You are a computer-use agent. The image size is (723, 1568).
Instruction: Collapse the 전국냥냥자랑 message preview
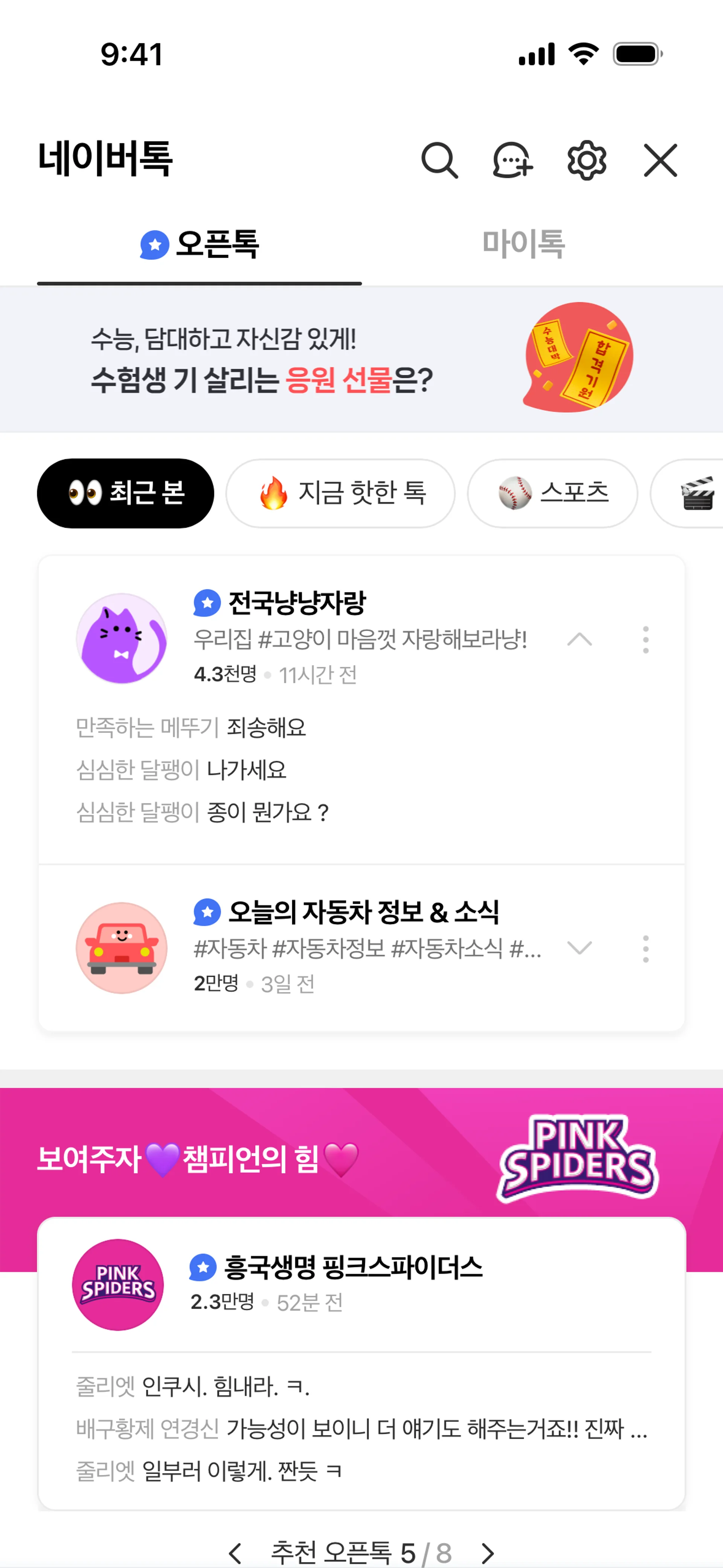pos(580,640)
